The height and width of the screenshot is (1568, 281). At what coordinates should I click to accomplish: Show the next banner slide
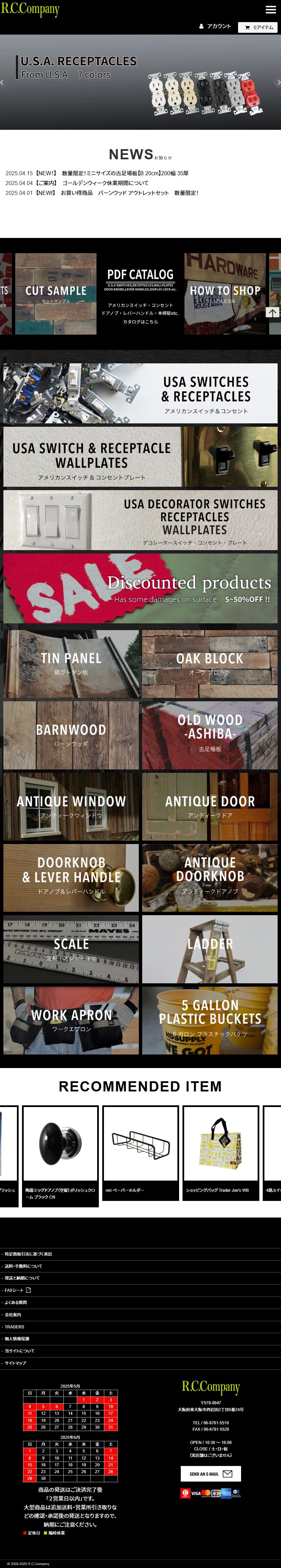pyautogui.click(x=278, y=82)
